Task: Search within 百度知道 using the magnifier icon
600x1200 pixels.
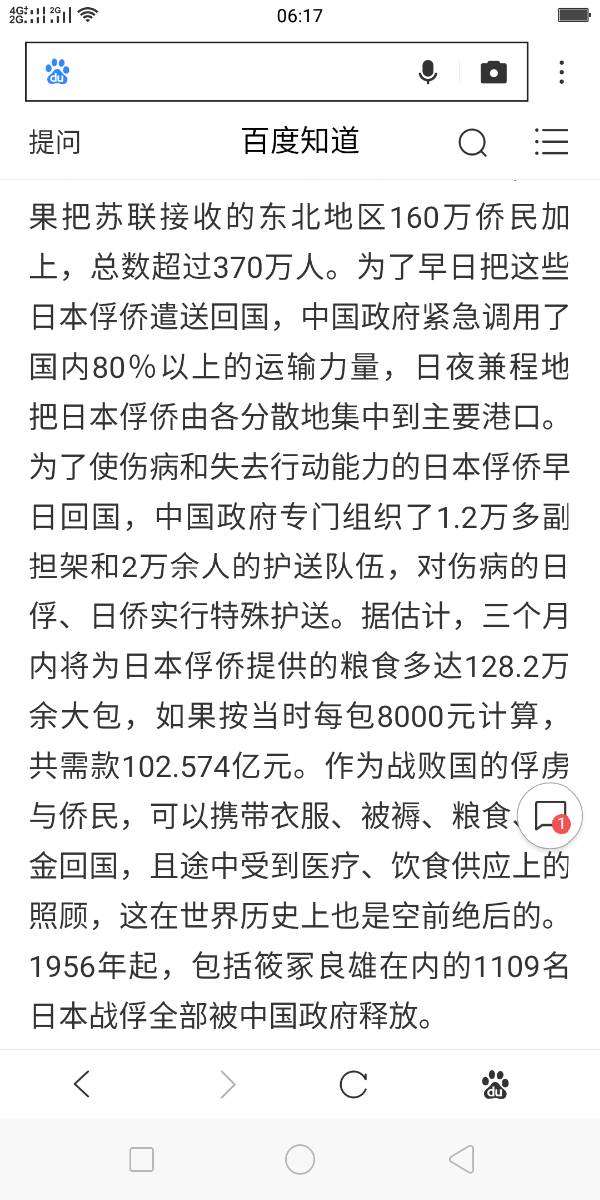Action: (473, 143)
